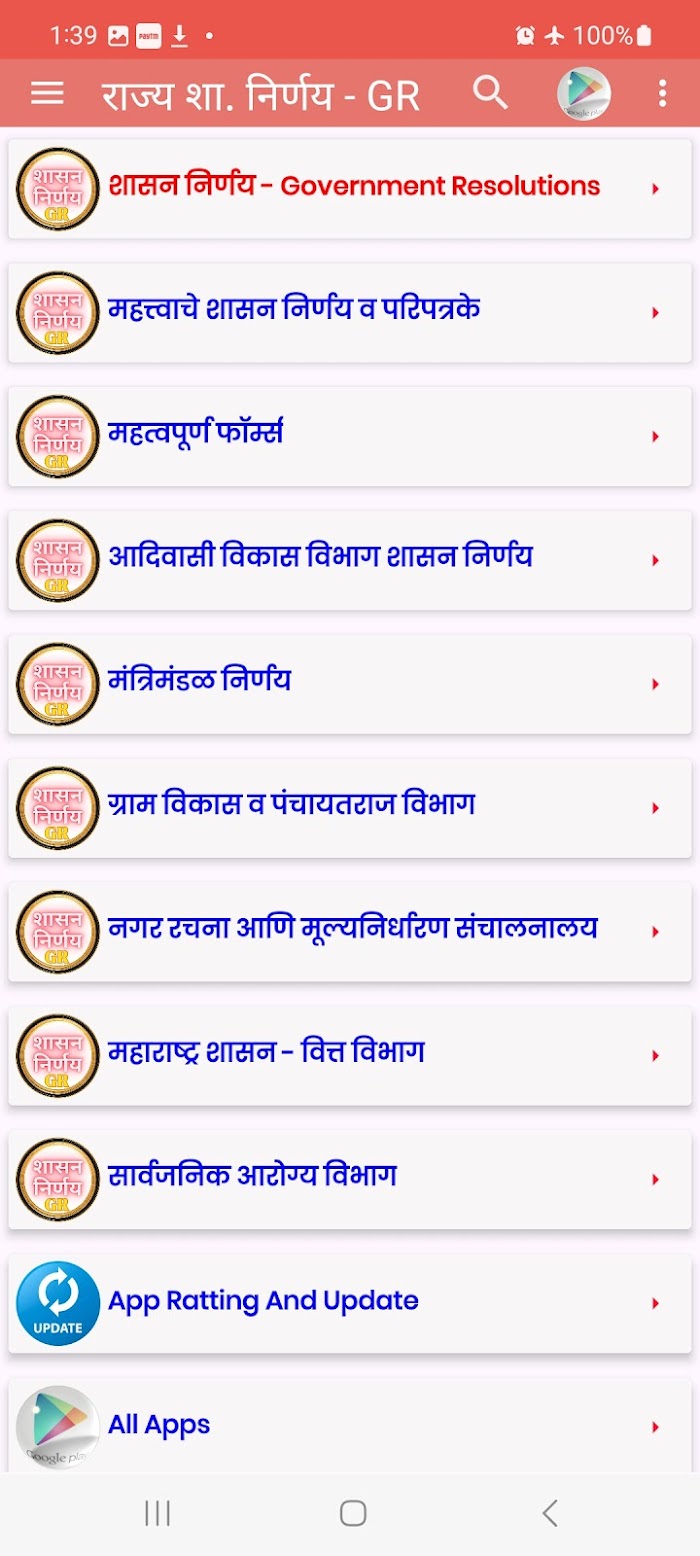Open the three-dot overflow menu

[x=662, y=94]
